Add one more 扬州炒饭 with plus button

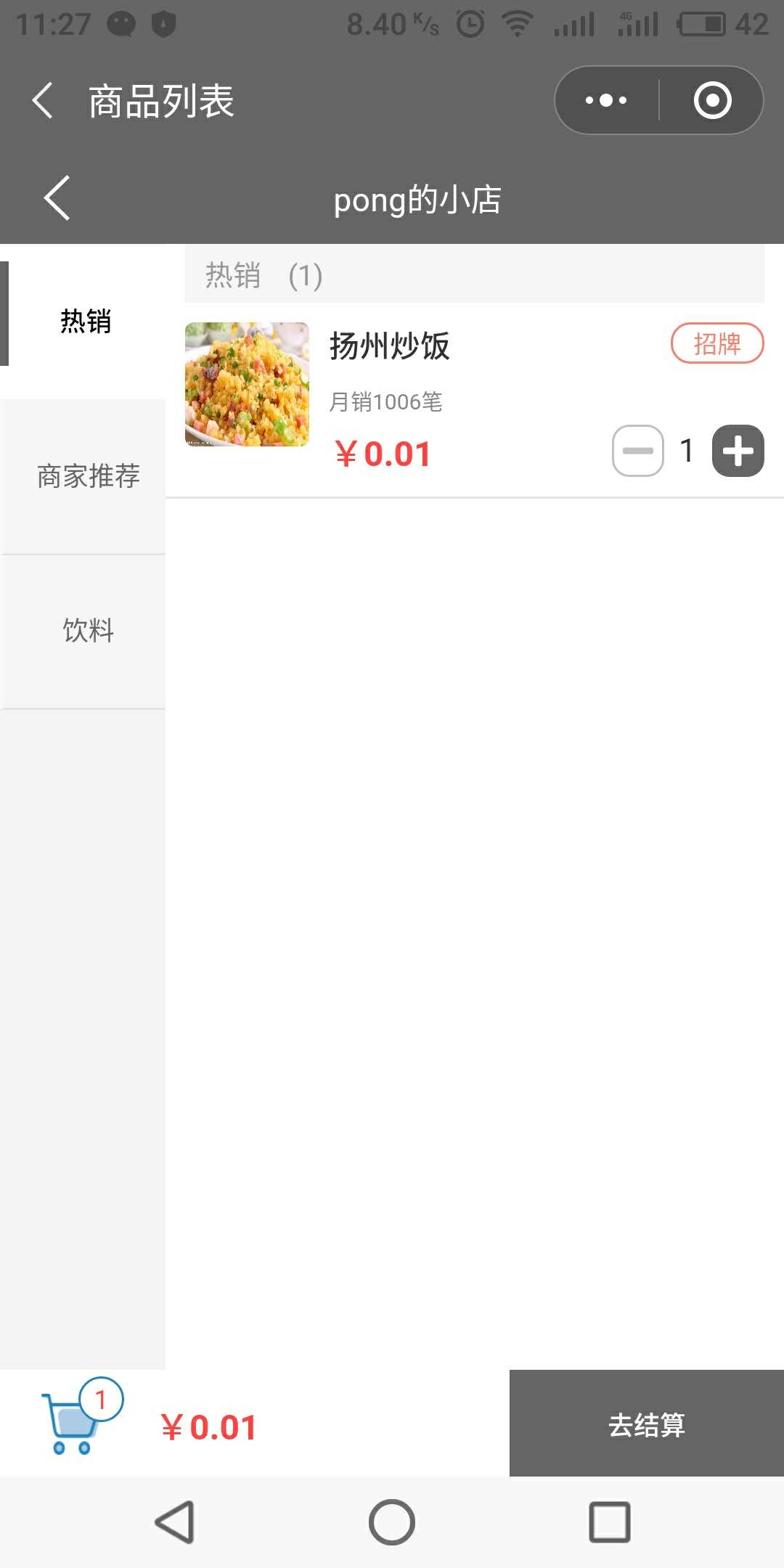click(x=738, y=451)
